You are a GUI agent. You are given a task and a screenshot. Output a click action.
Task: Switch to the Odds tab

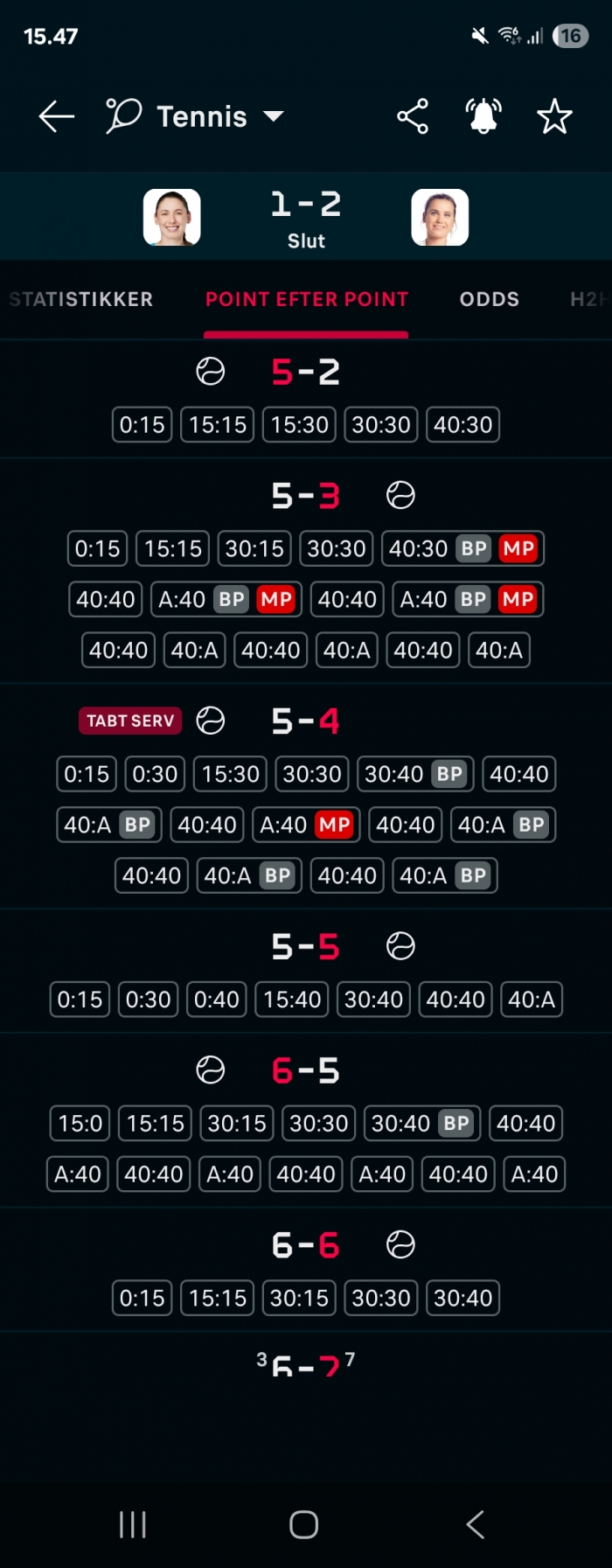(x=489, y=299)
